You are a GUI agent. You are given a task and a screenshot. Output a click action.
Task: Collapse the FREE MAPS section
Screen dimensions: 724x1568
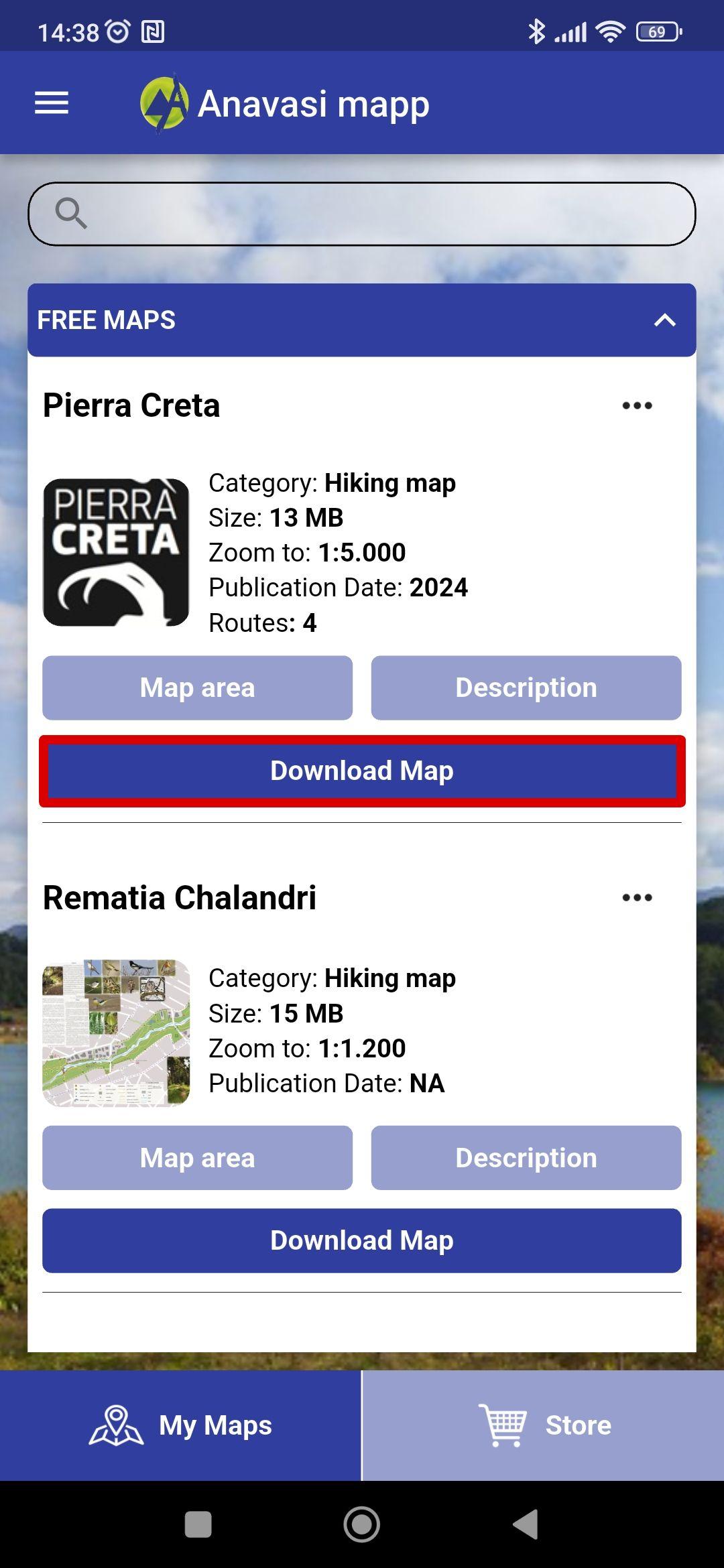click(664, 320)
